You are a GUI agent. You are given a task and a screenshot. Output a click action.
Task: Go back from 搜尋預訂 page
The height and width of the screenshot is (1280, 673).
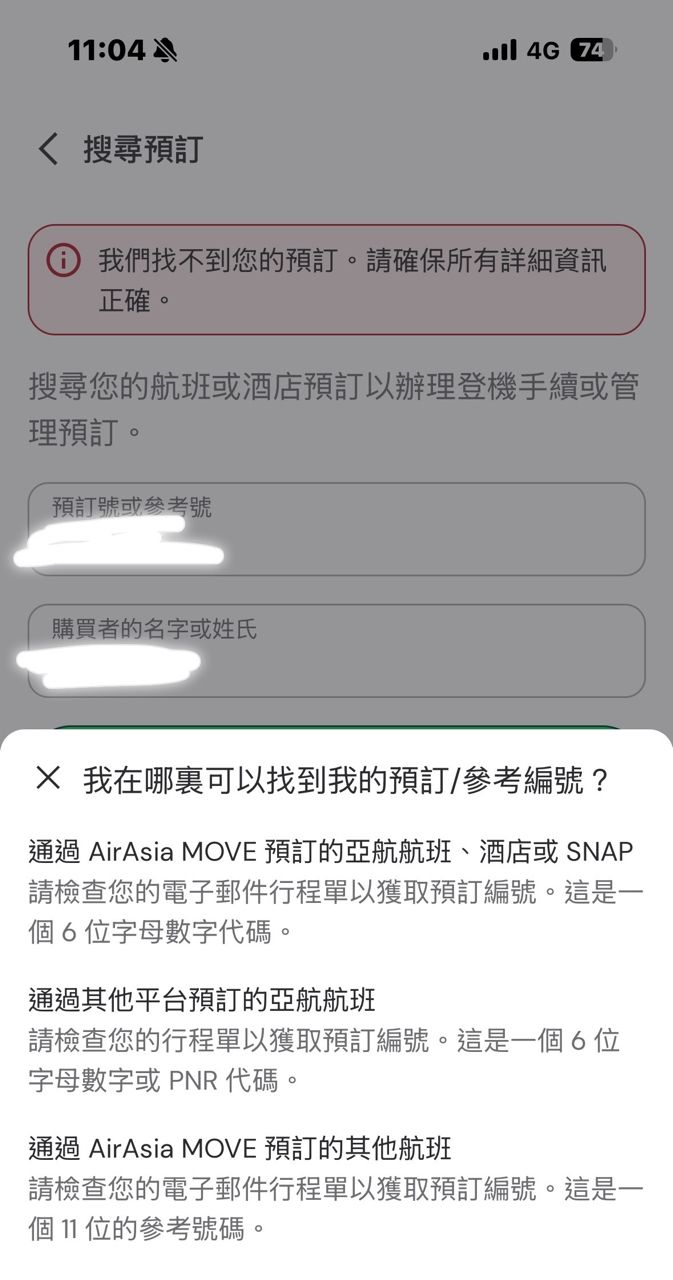(48, 150)
